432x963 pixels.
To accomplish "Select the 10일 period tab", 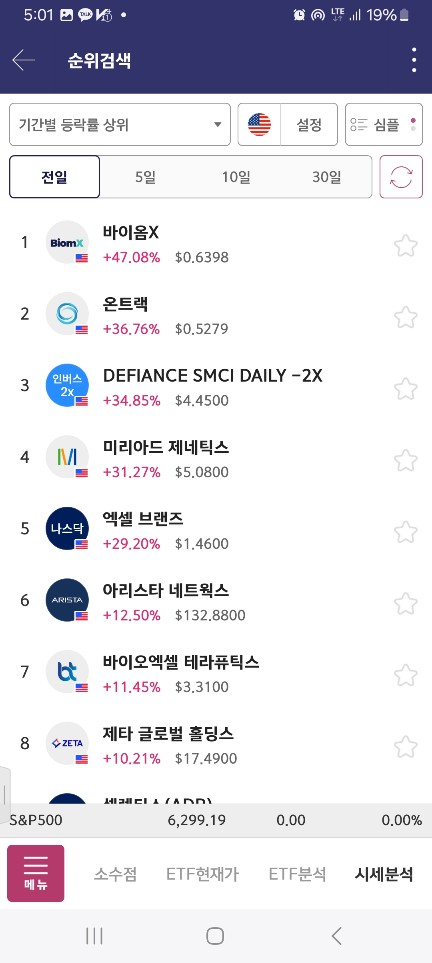I will [x=237, y=177].
